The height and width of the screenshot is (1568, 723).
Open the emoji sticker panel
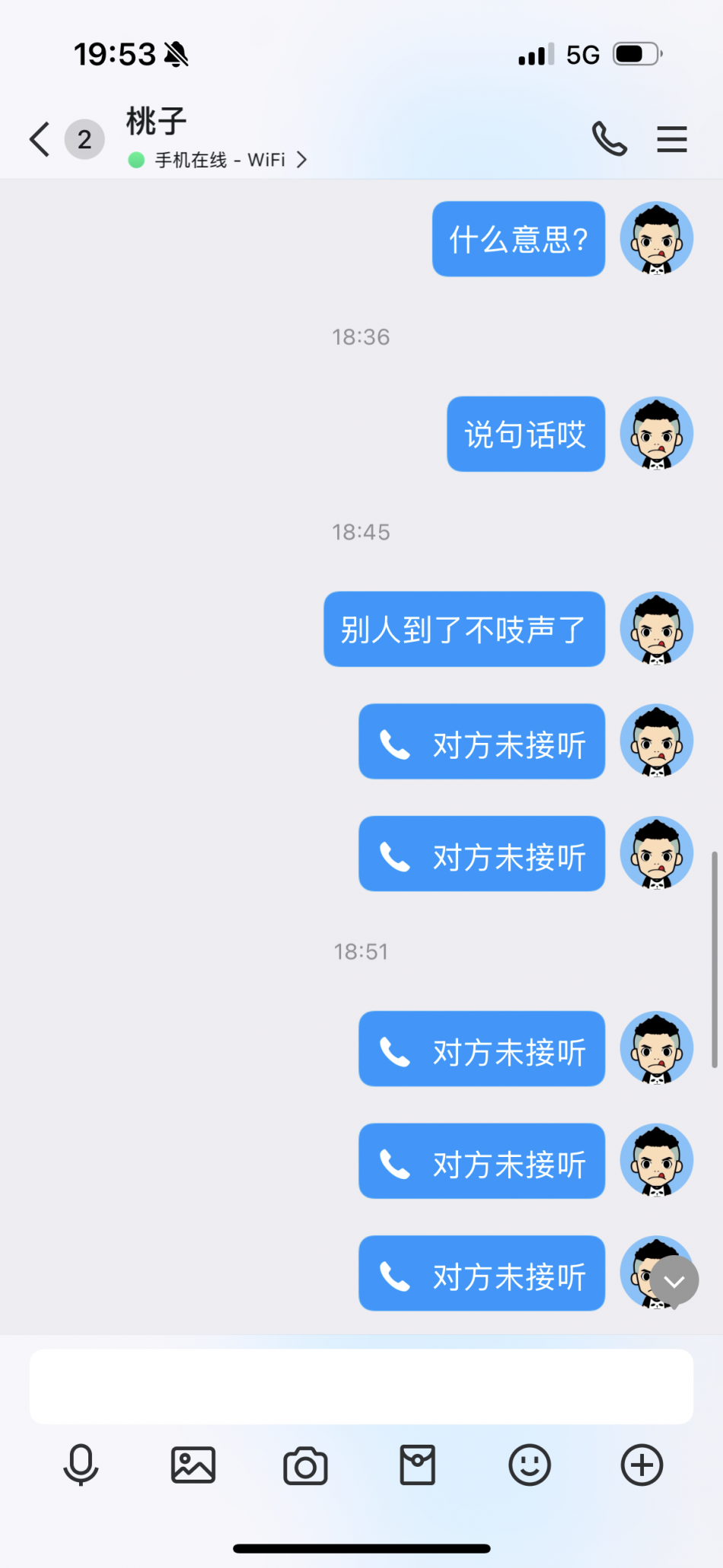click(x=530, y=1465)
